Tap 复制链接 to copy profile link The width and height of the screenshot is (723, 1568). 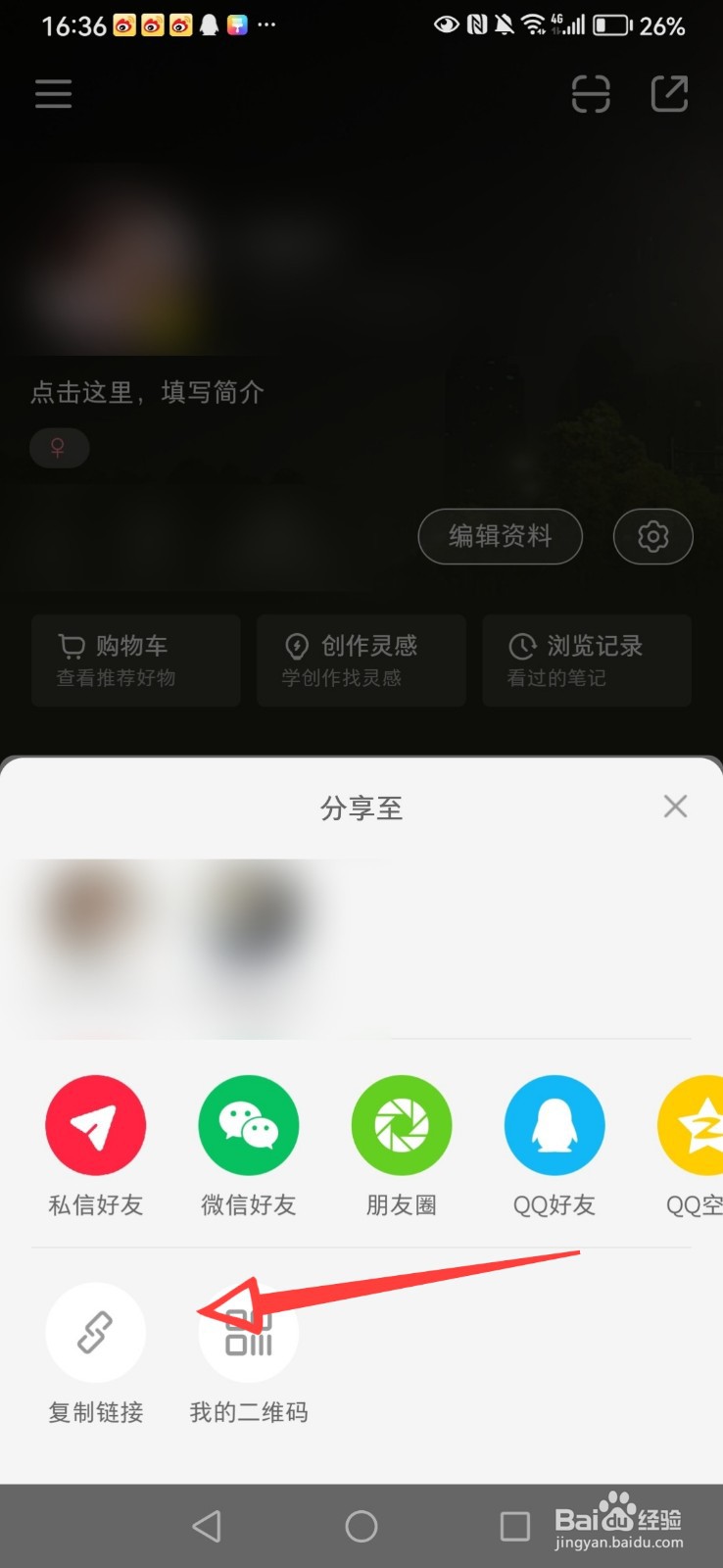click(x=95, y=1332)
